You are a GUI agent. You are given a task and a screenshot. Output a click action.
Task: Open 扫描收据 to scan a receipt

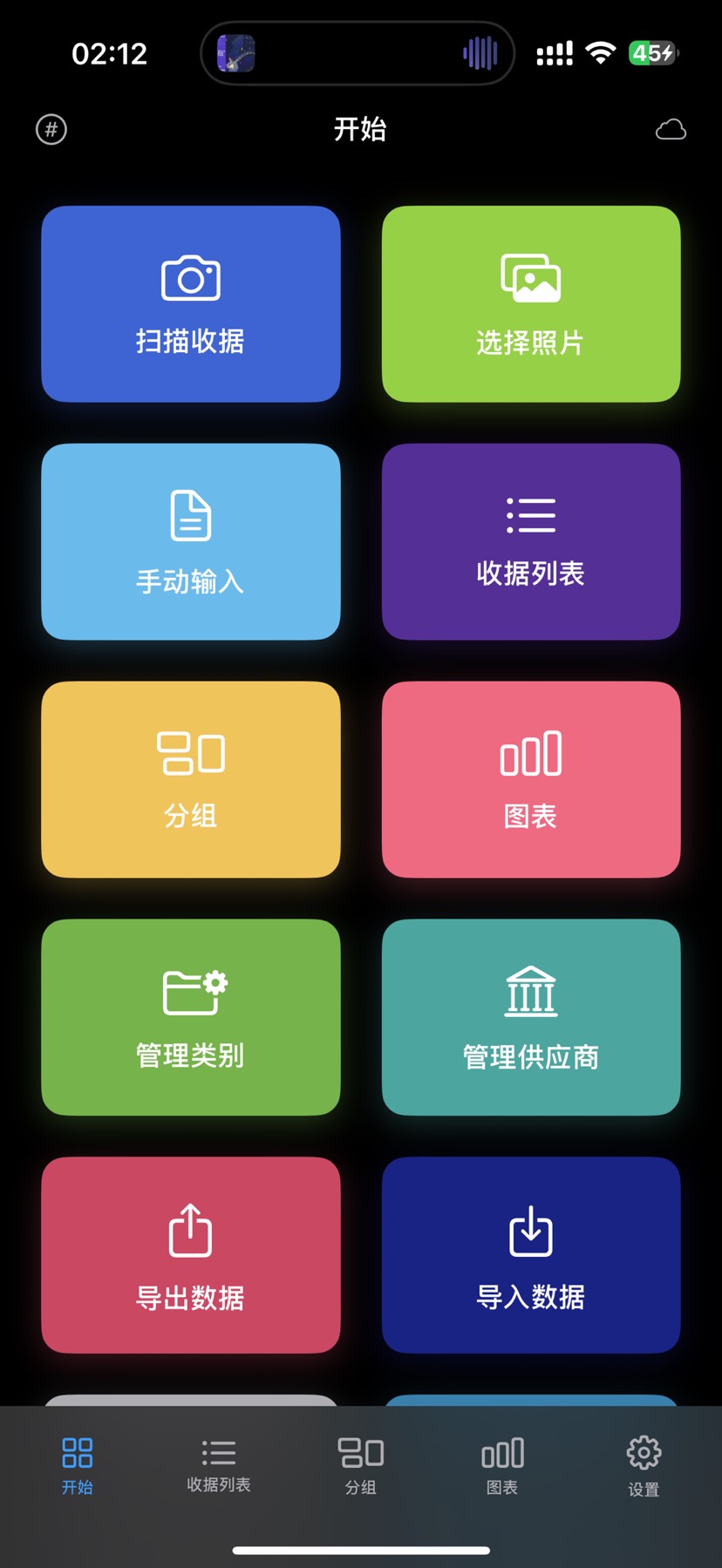point(190,304)
